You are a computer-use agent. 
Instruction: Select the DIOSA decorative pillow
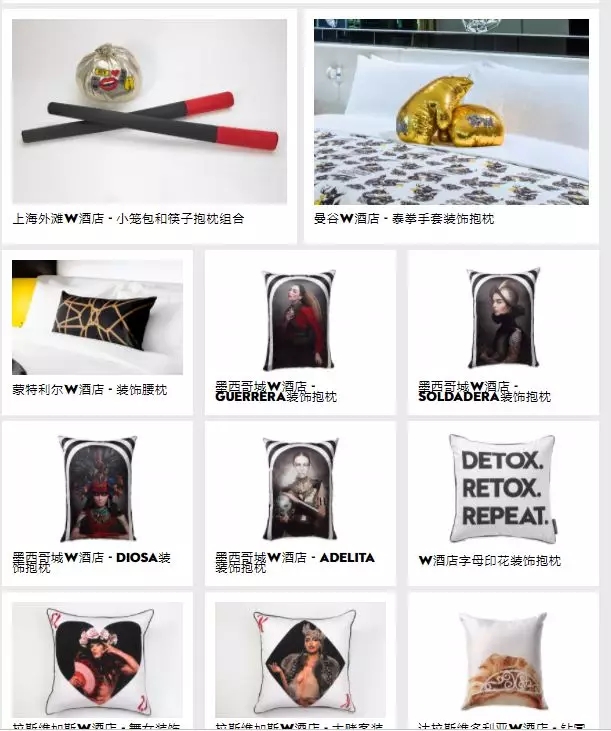97,488
